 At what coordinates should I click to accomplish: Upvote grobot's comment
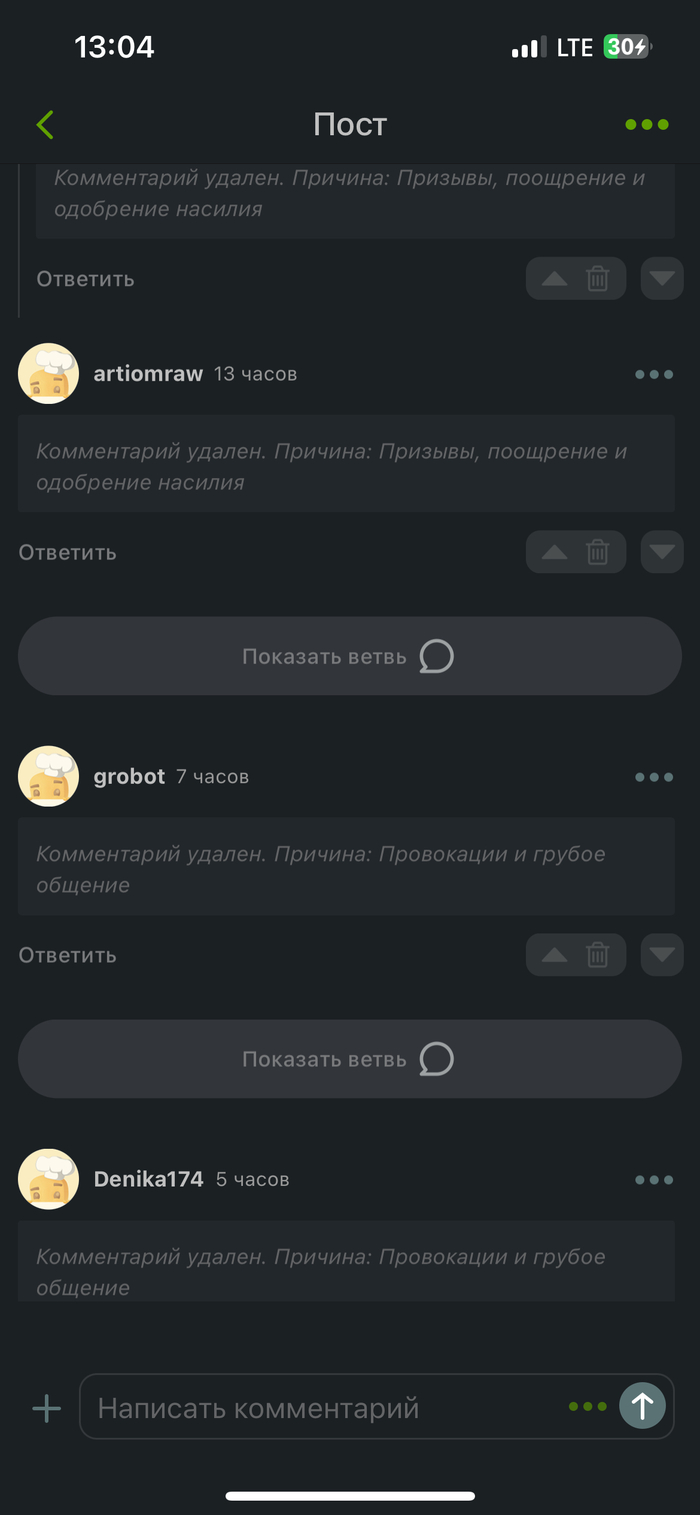pyautogui.click(x=554, y=955)
